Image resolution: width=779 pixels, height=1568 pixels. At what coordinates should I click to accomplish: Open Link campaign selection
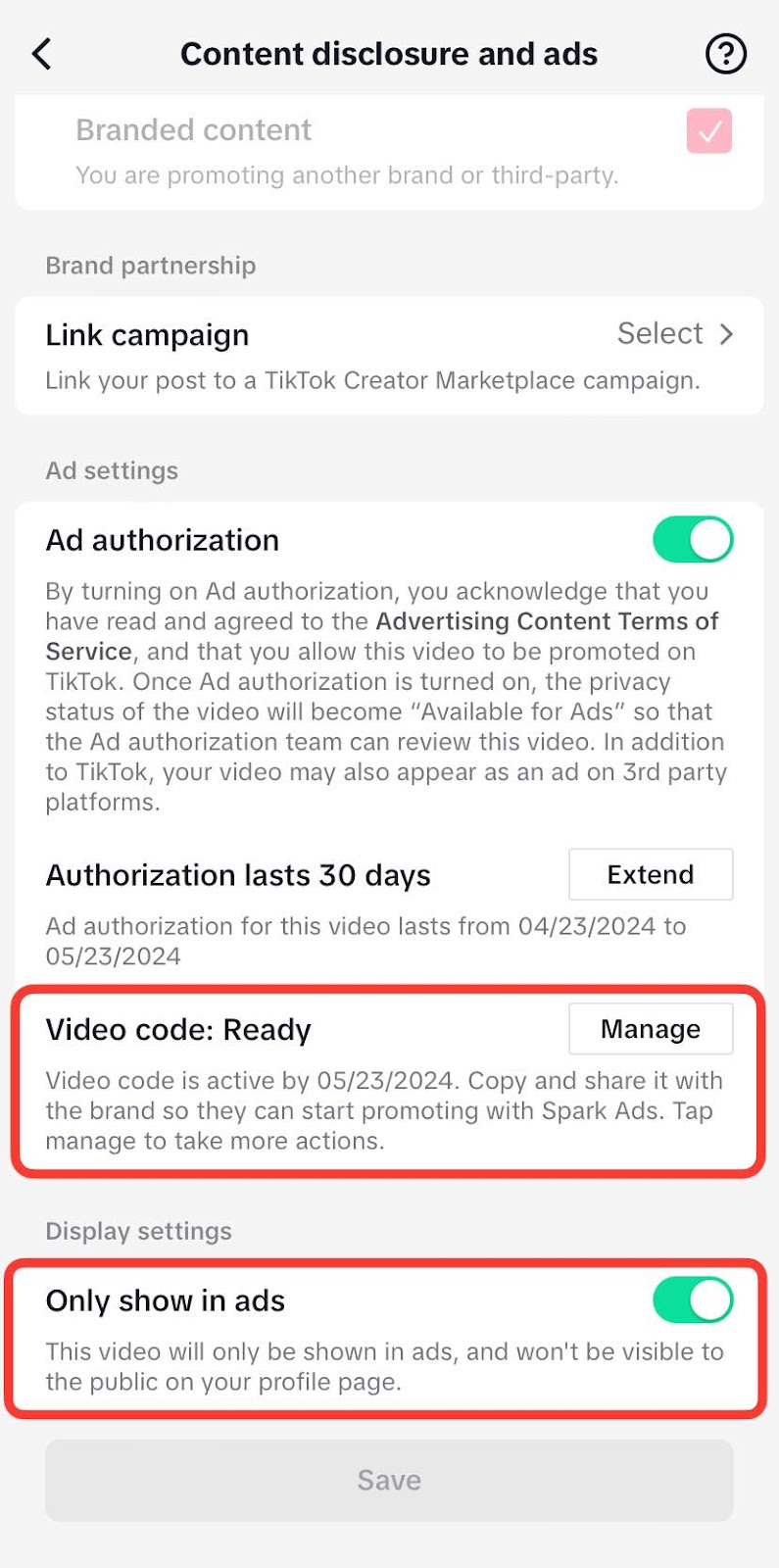pos(674,334)
